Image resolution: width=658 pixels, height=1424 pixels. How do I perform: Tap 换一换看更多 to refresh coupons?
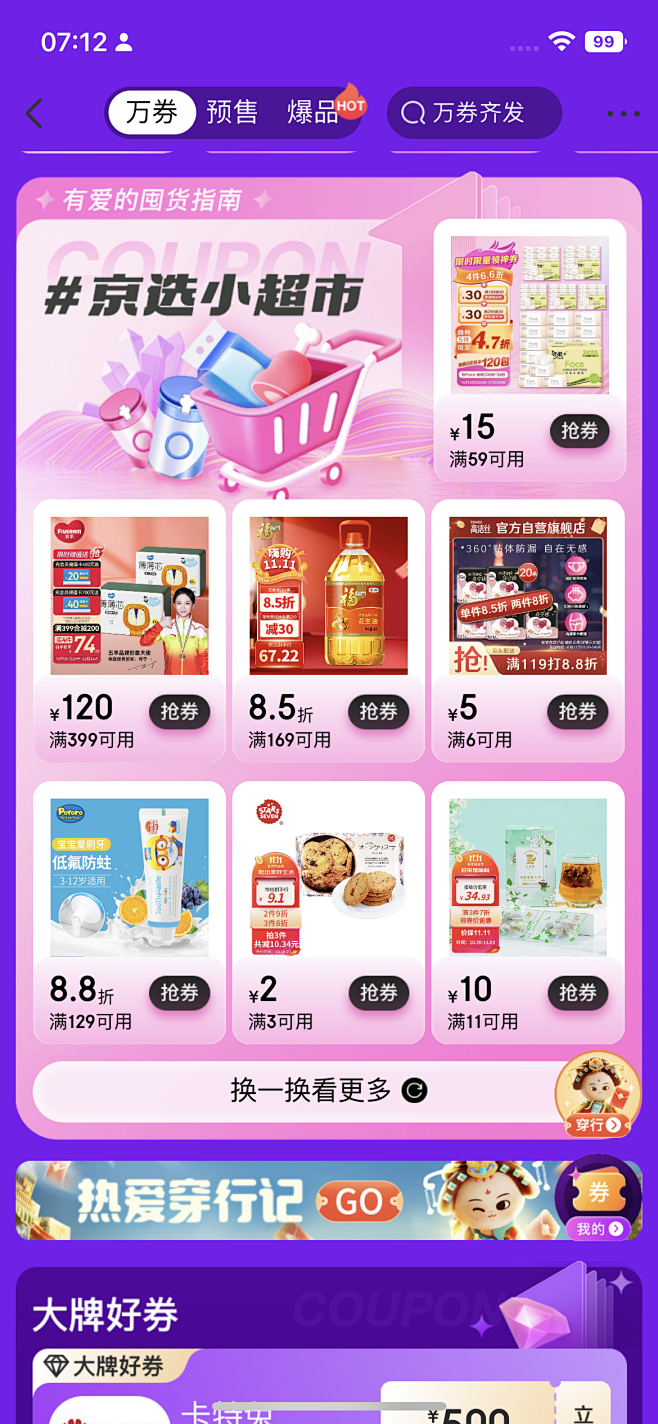pyautogui.click(x=310, y=1090)
